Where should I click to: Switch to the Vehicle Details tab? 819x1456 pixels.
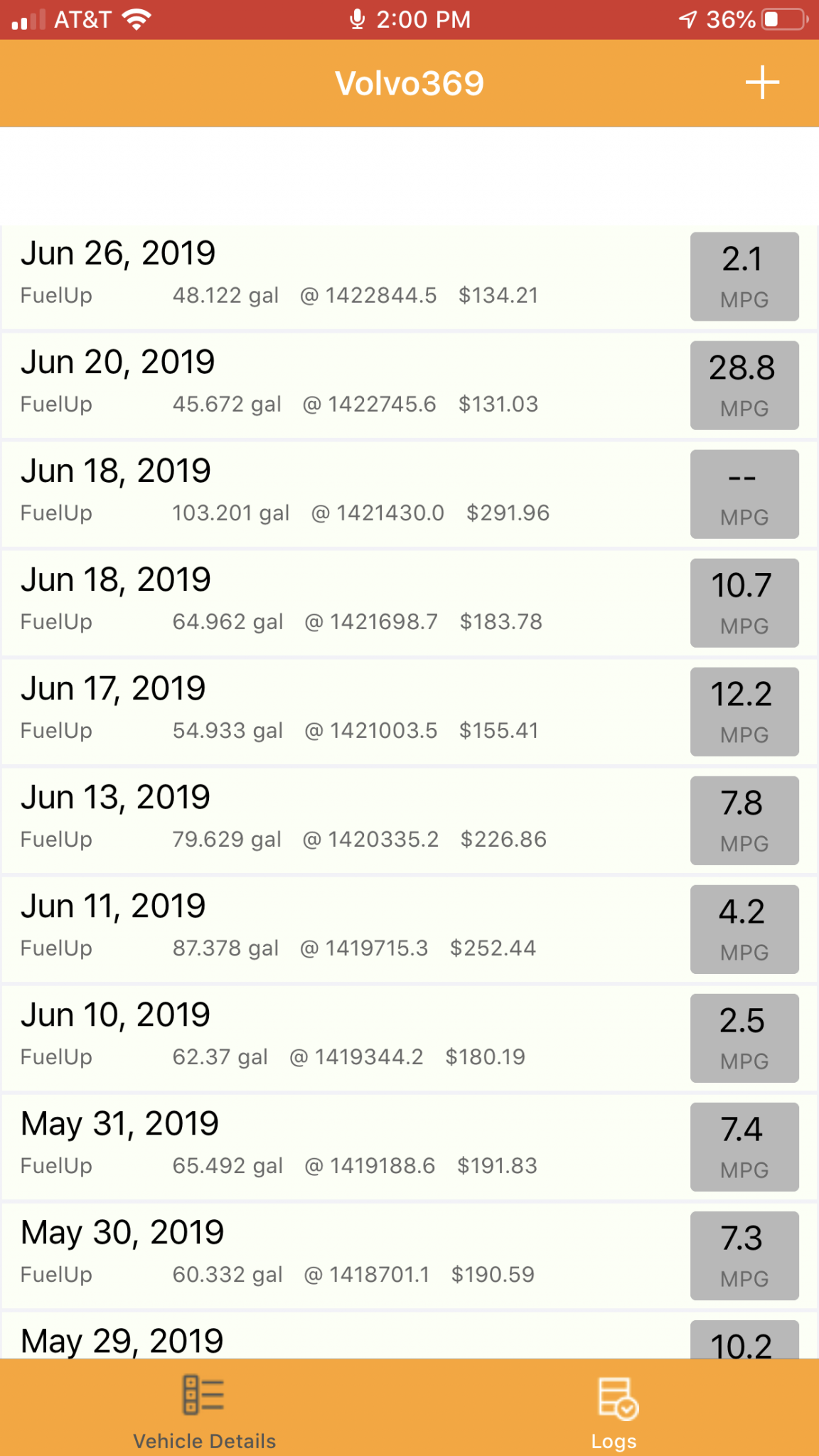point(204,1410)
